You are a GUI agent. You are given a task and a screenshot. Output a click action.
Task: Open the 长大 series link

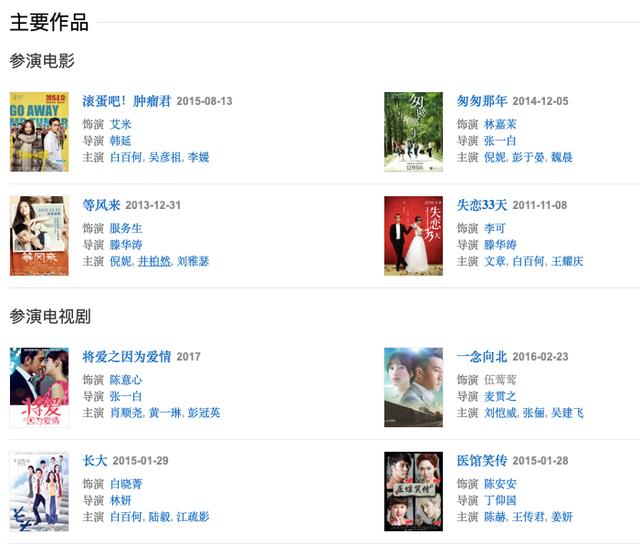[x=95, y=461]
